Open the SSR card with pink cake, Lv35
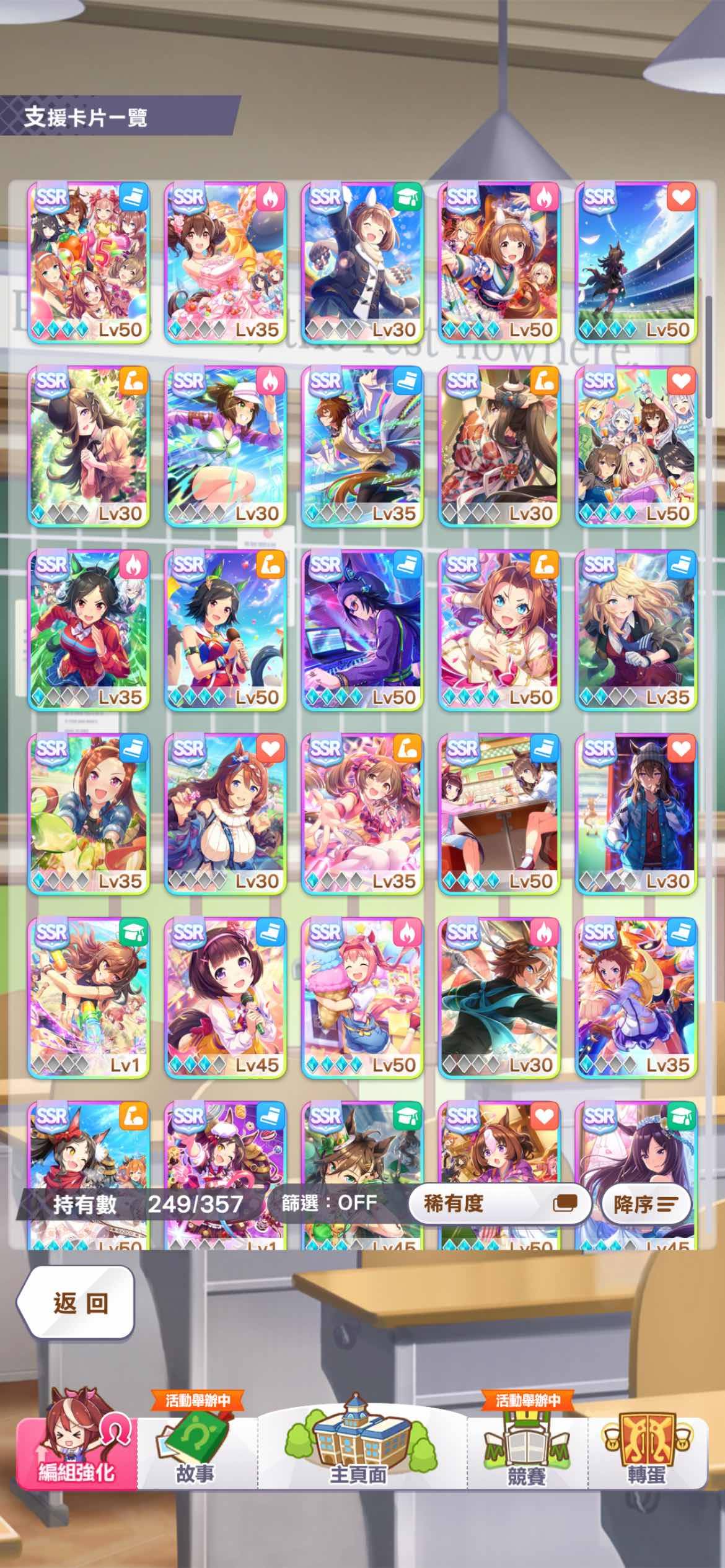This screenshot has height=1568, width=725. click(x=226, y=263)
